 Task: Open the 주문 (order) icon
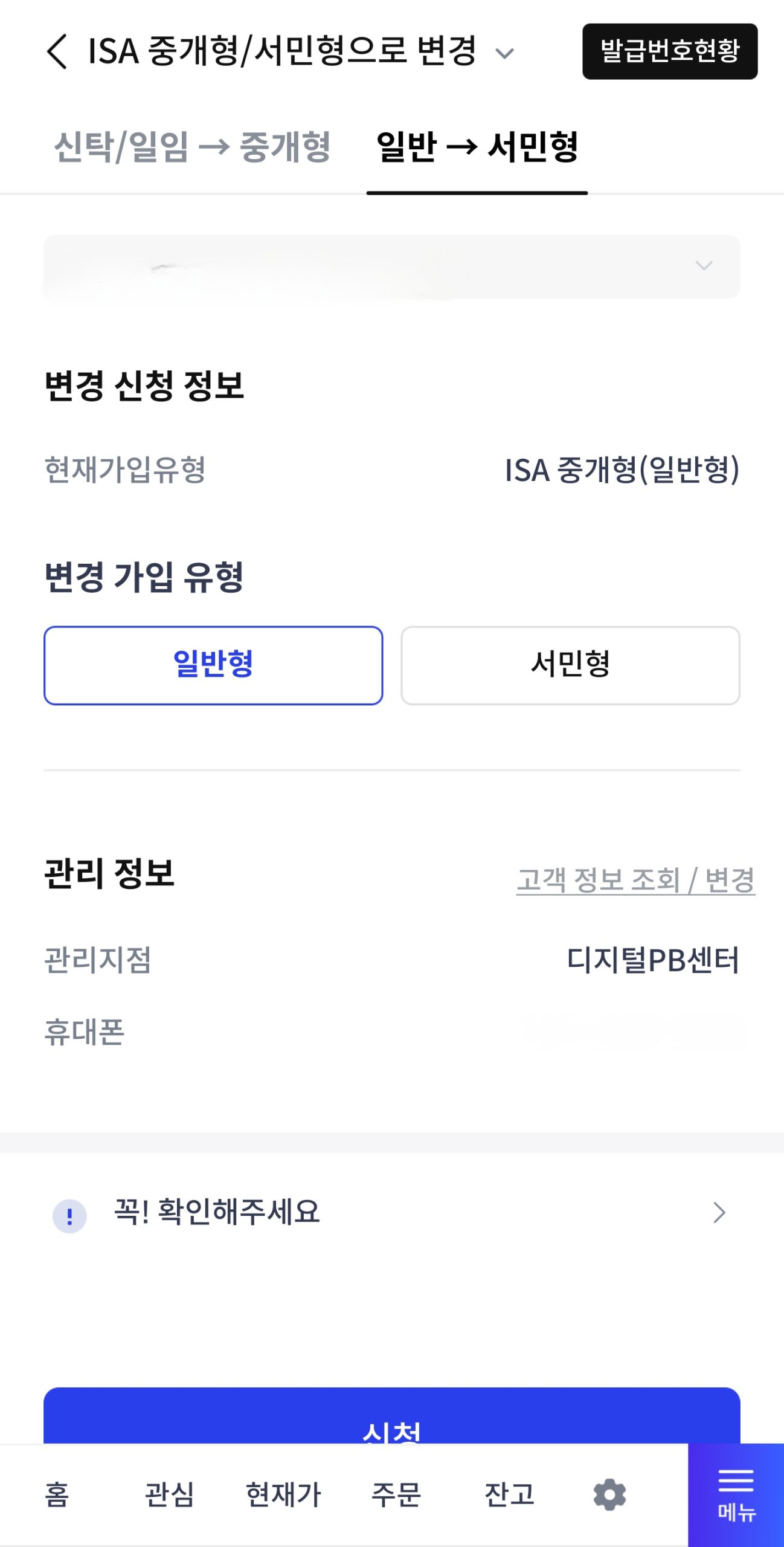click(x=396, y=1494)
